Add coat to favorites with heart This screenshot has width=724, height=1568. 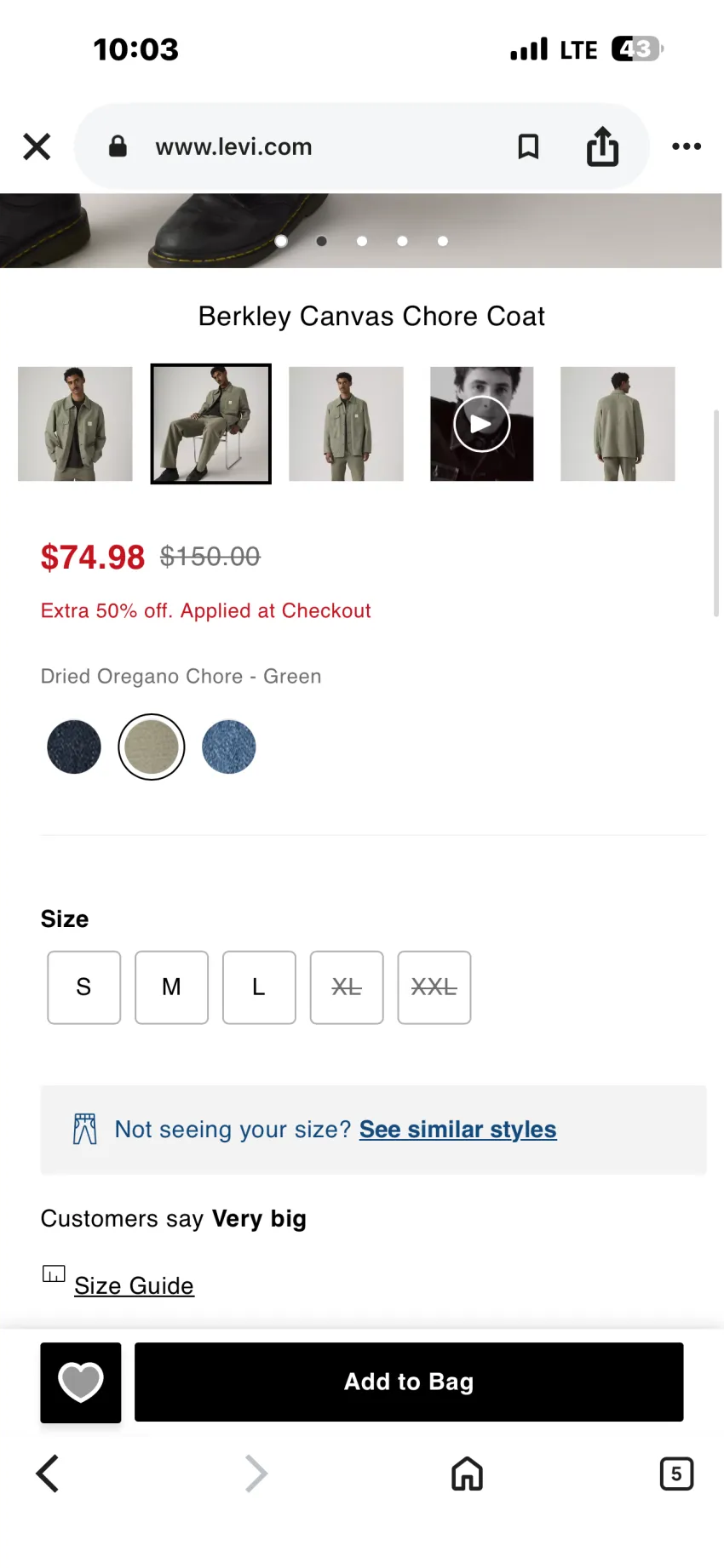click(x=81, y=1382)
